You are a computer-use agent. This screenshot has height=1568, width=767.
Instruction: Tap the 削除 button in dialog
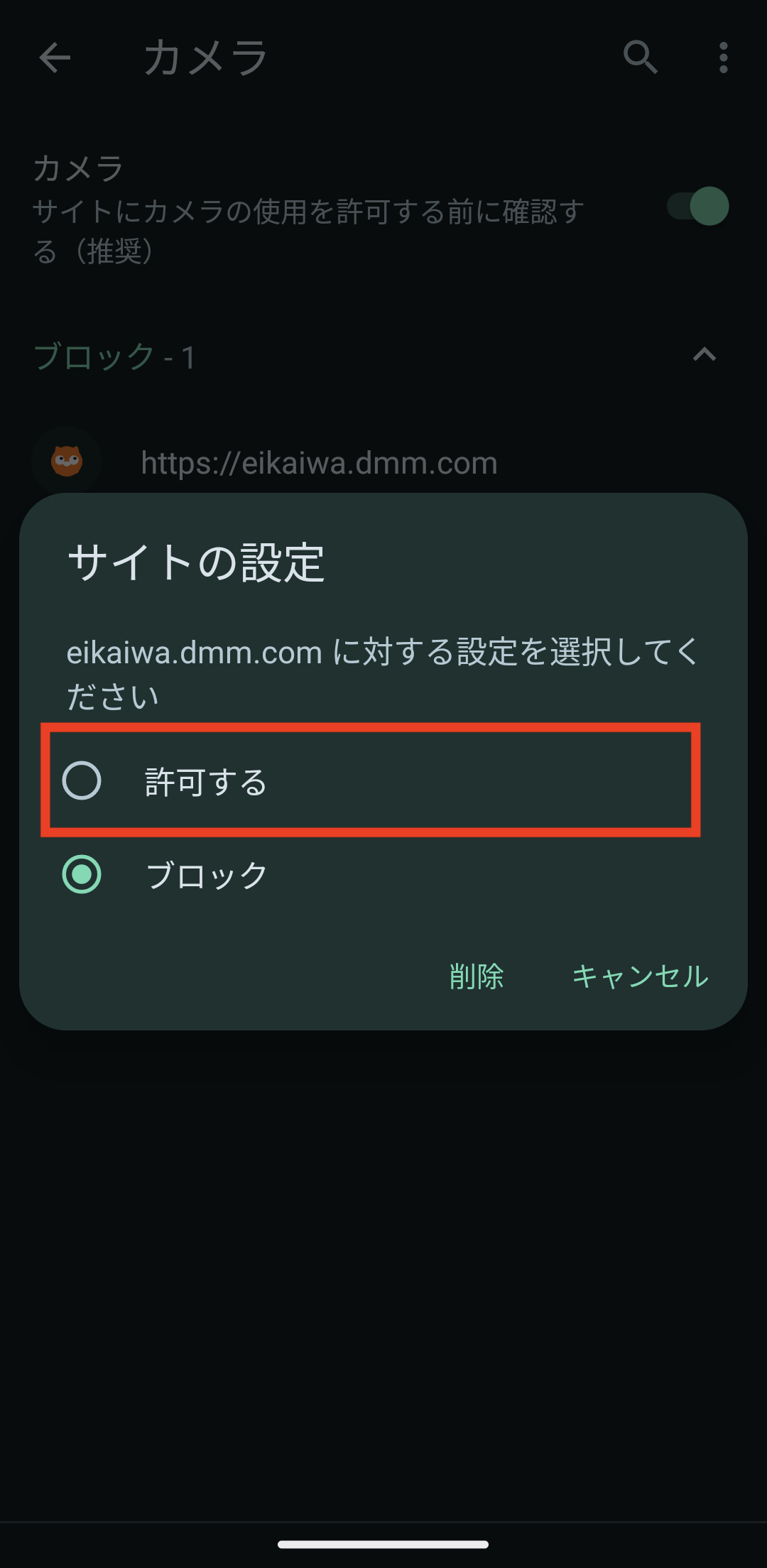click(477, 976)
